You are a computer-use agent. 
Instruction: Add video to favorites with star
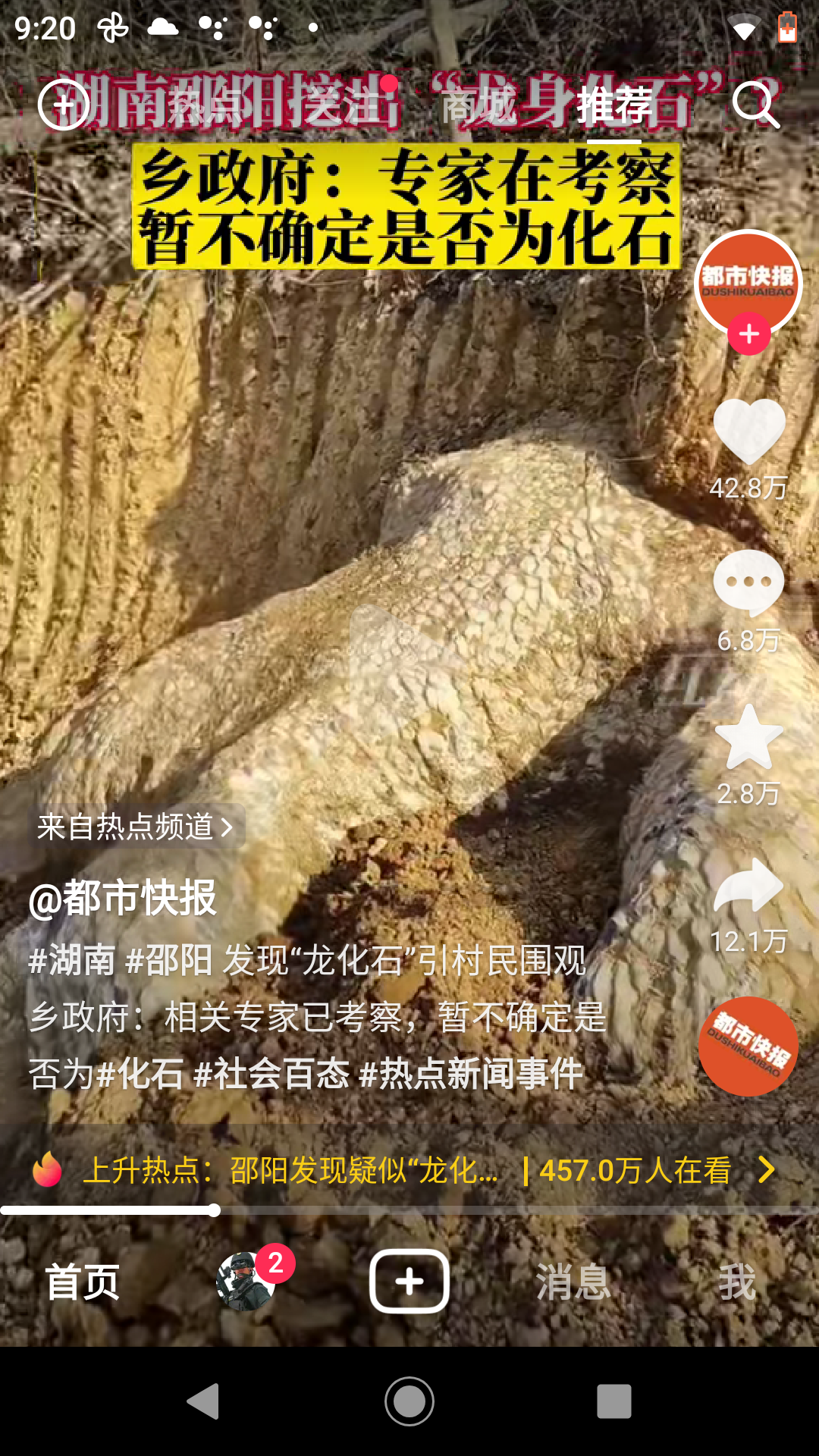tap(749, 736)
